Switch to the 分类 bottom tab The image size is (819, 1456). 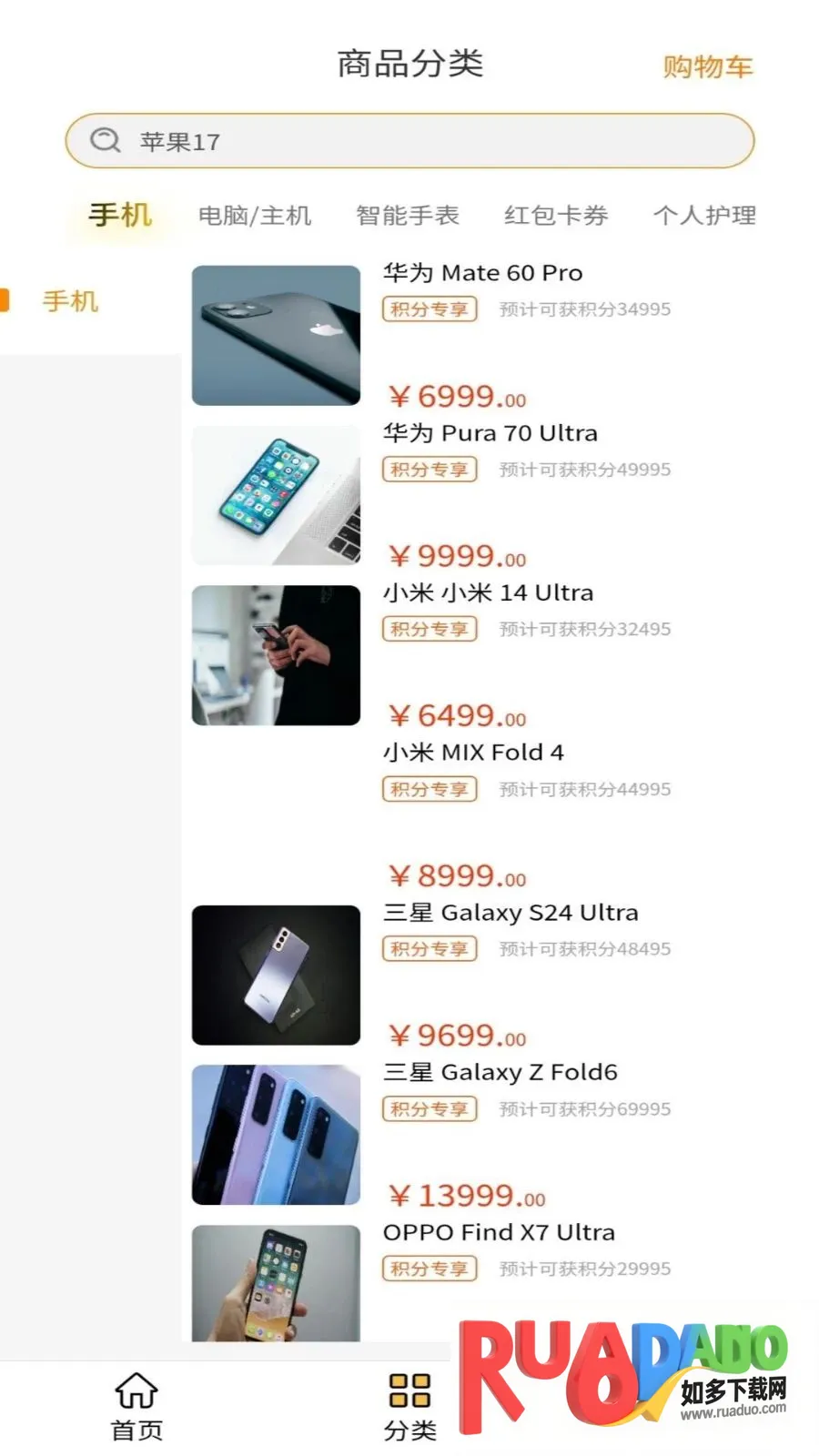[x=409, y=1406]
